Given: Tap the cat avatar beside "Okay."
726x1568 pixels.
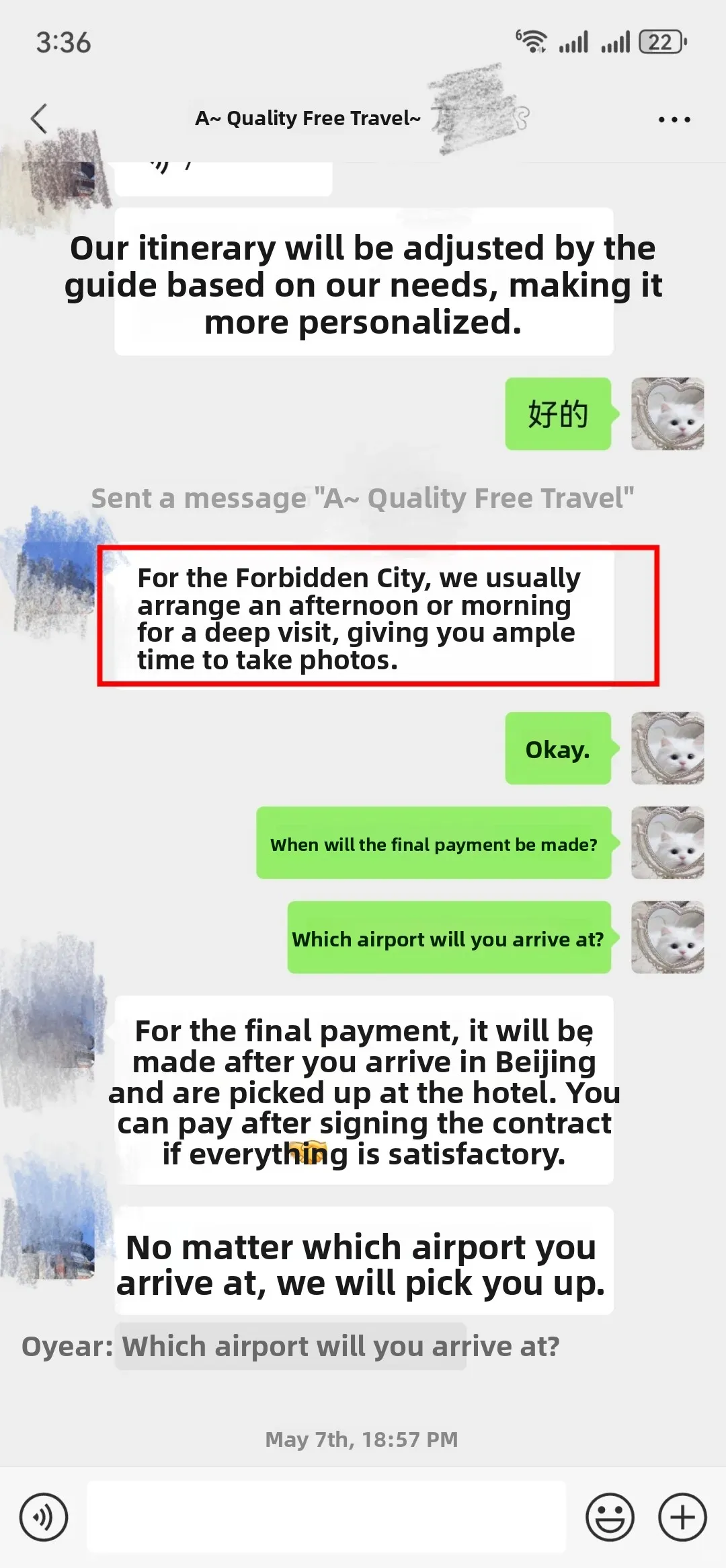Looking at the screenshot, I should [x=668, y=748].
